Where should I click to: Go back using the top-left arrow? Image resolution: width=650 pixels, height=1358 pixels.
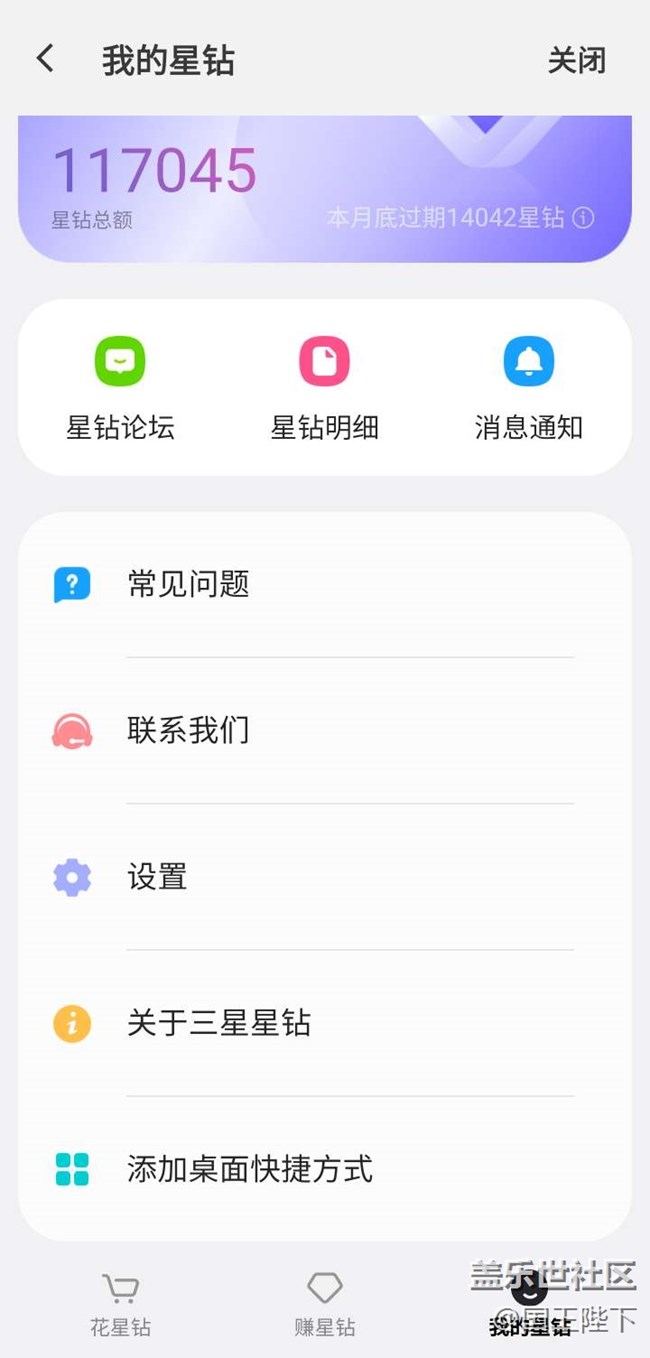(x=45, y=59)
